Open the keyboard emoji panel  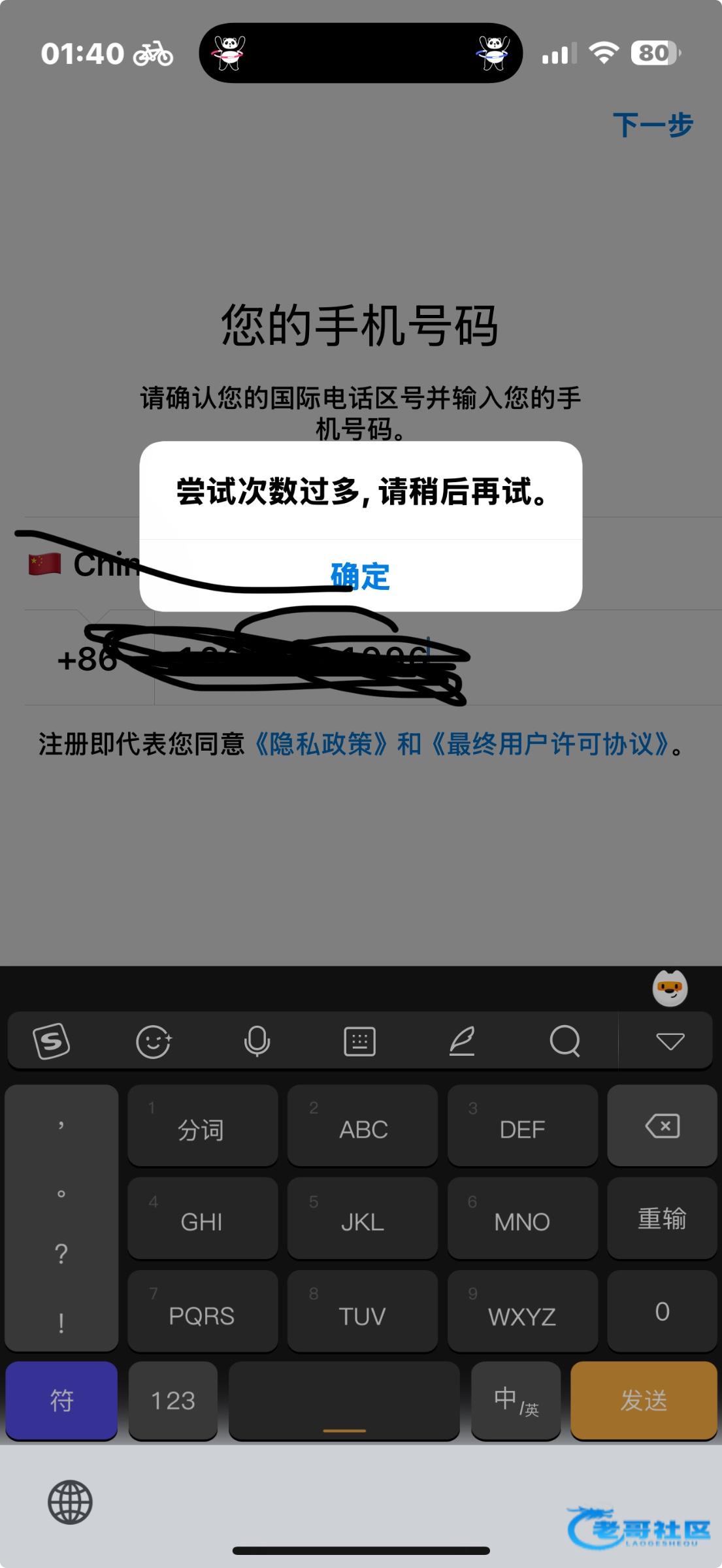154,1041
